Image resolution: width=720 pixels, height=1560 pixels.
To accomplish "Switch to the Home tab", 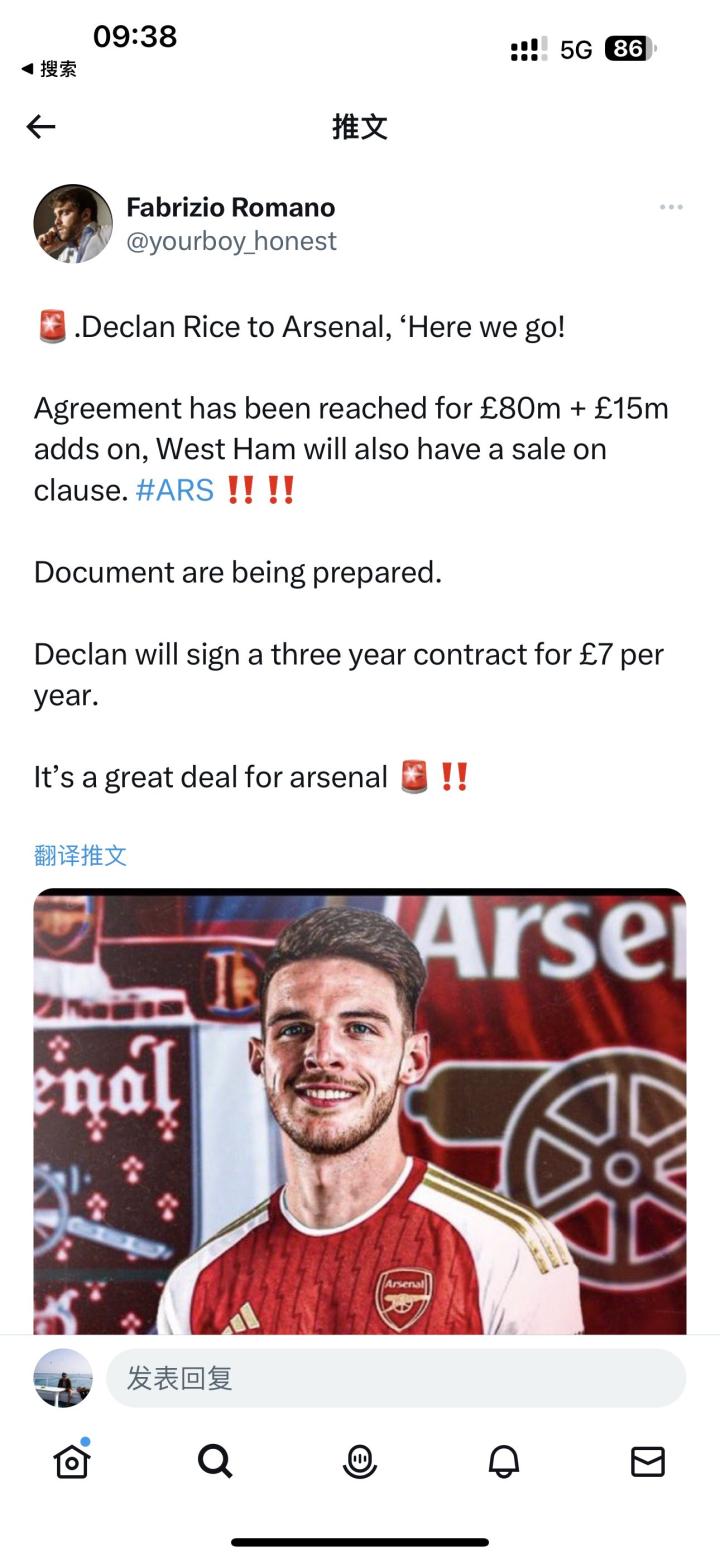I will click(x=72, y=1461).
